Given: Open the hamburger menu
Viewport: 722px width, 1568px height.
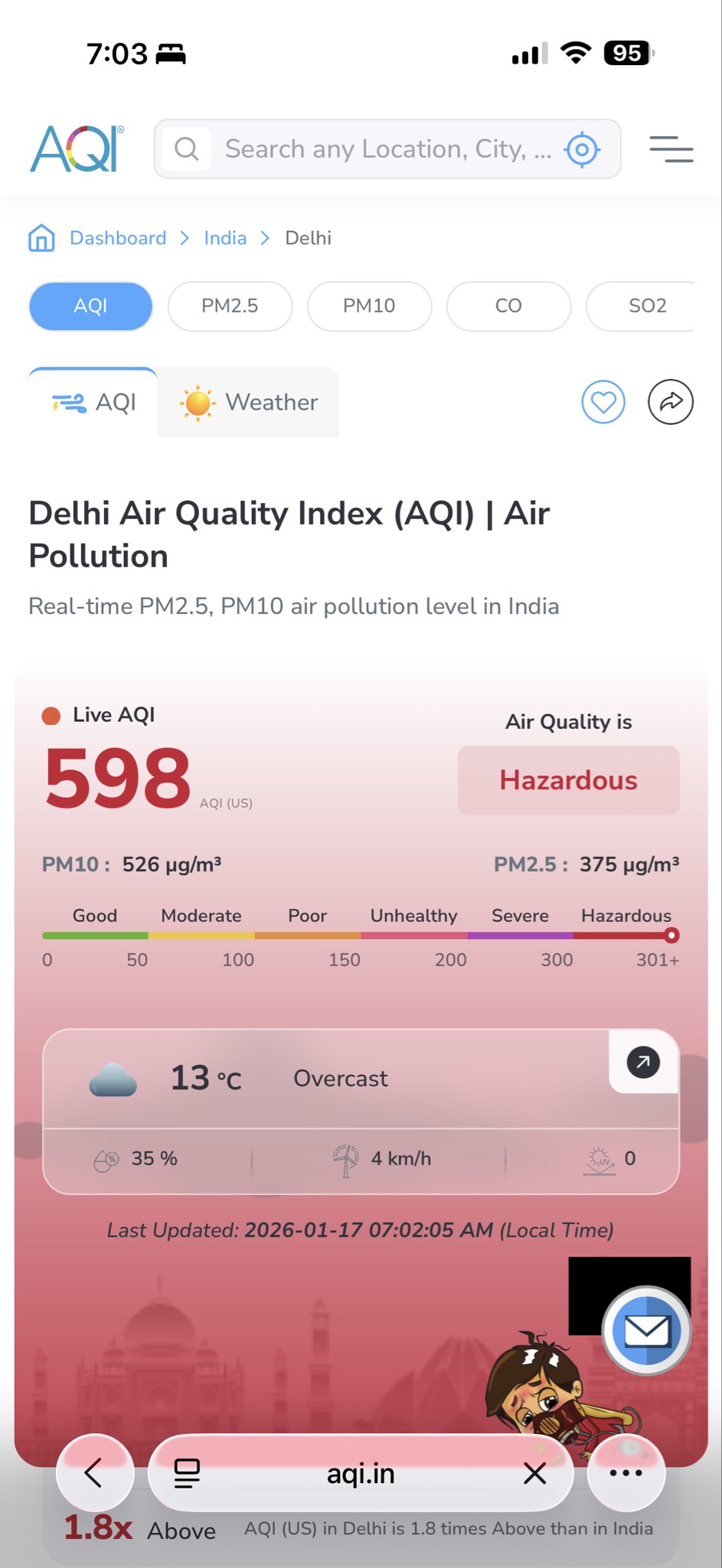Looking at the screenshot, I should [671, 149].
